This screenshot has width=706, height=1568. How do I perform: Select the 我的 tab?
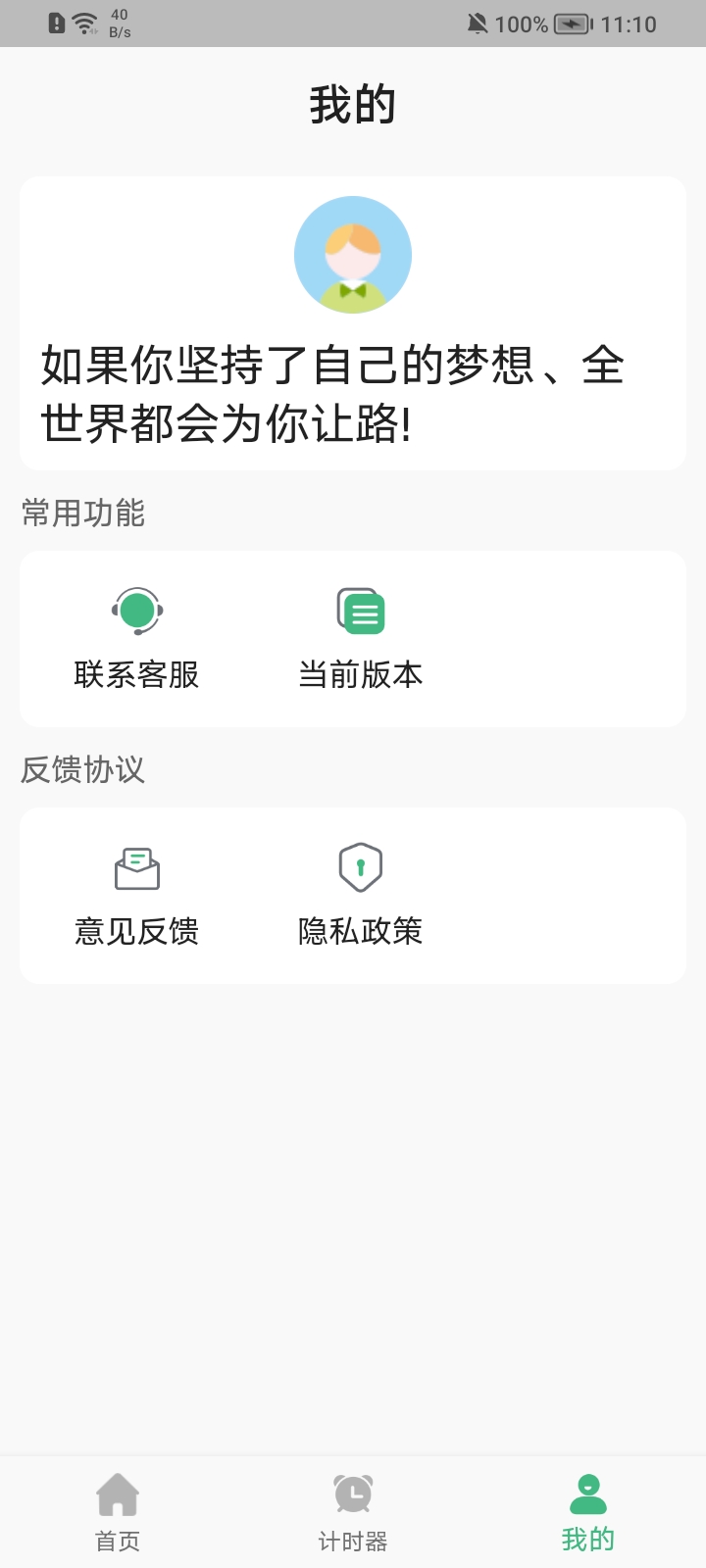(x=587, y=1514)
